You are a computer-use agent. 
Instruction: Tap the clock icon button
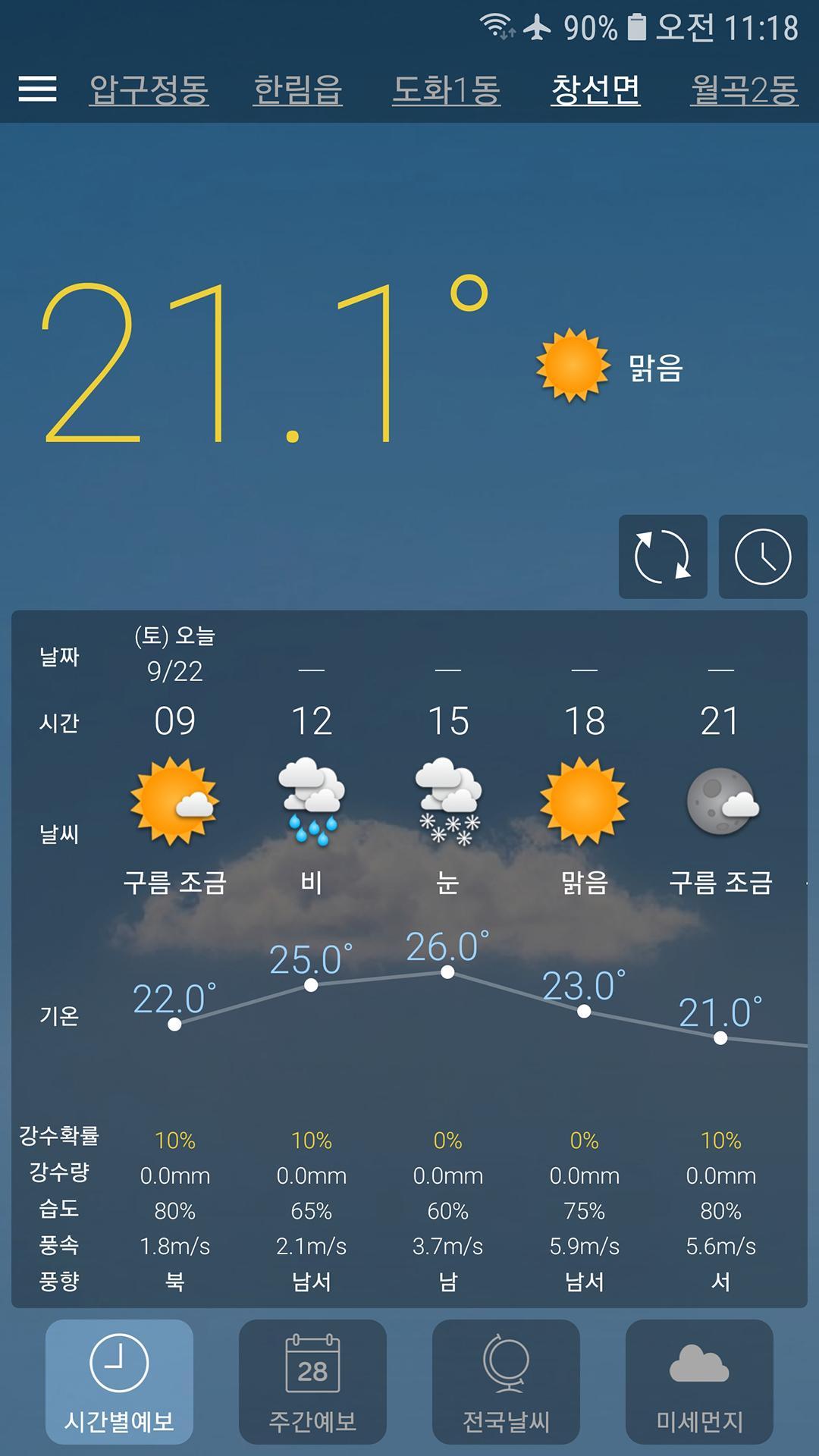tap(763, 557)
